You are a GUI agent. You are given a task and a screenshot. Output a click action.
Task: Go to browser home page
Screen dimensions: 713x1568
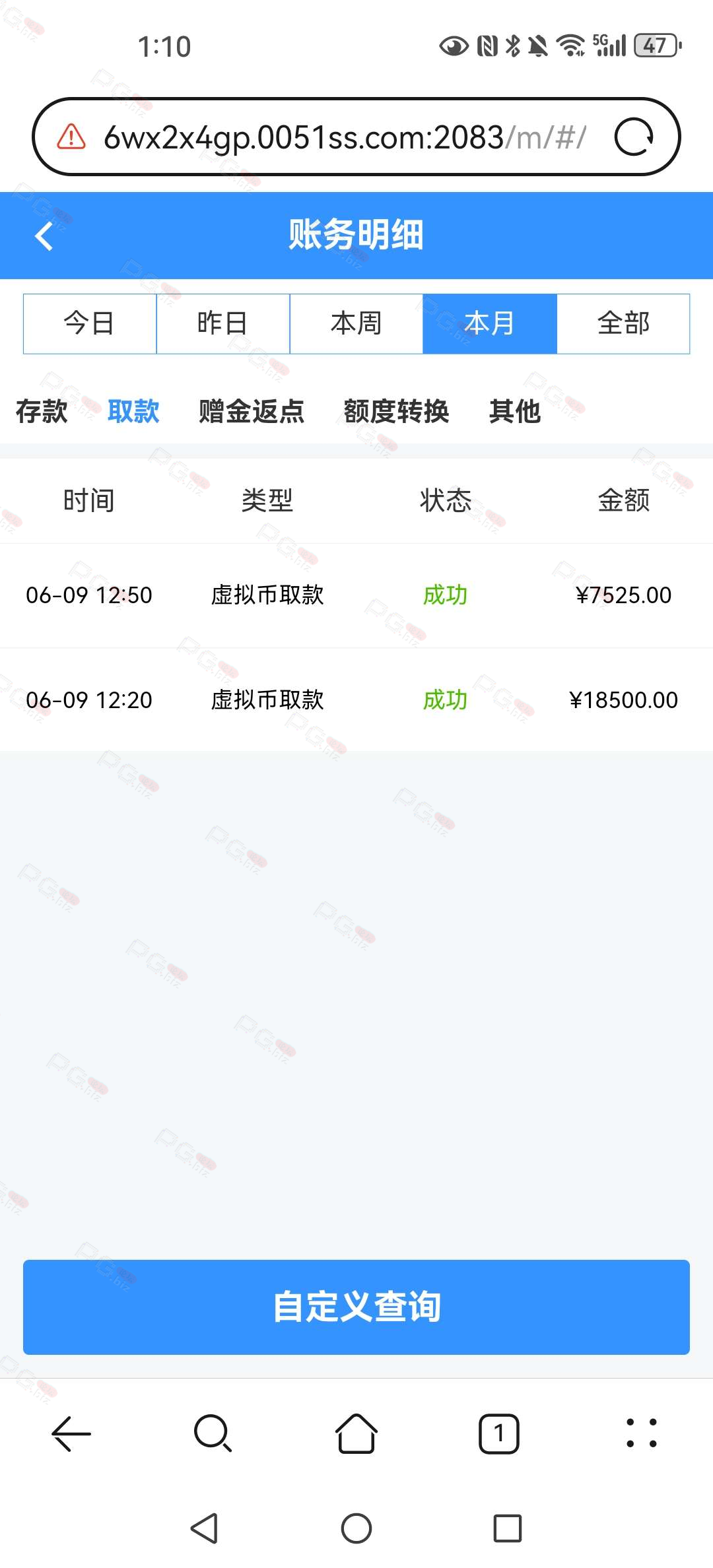[356, 1433]
